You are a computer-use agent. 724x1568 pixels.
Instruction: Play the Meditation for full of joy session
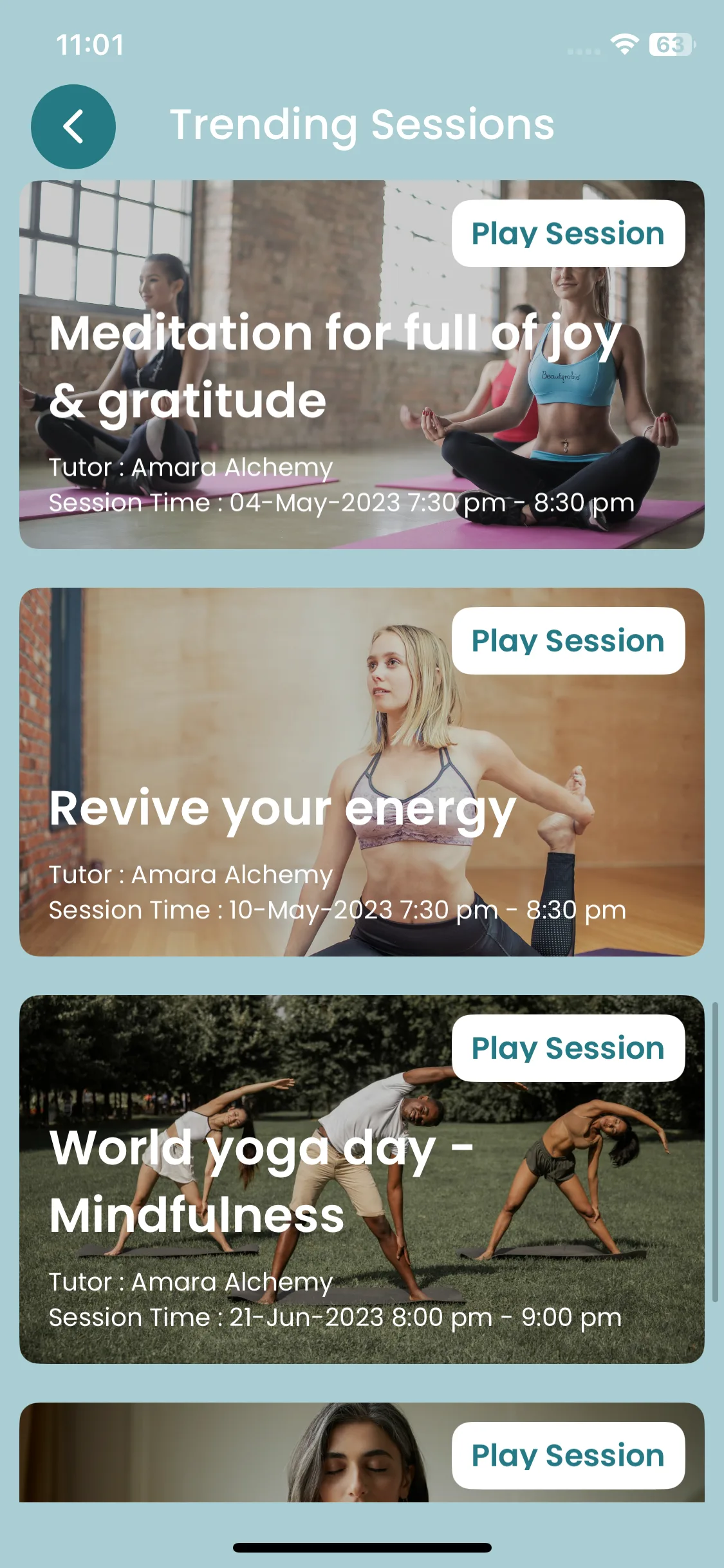[568, 234]
